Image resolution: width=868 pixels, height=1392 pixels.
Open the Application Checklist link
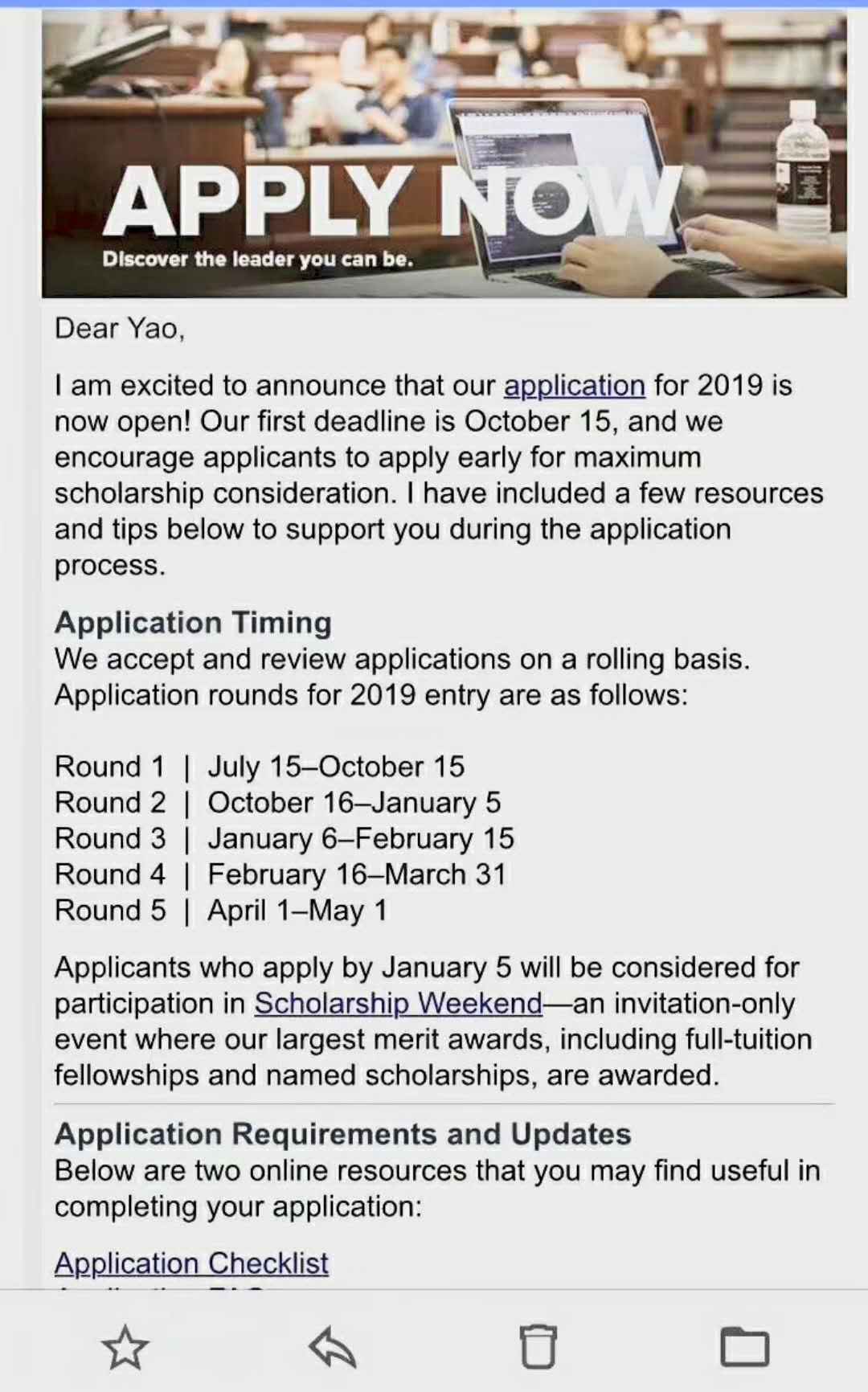tap(191, 1263)
